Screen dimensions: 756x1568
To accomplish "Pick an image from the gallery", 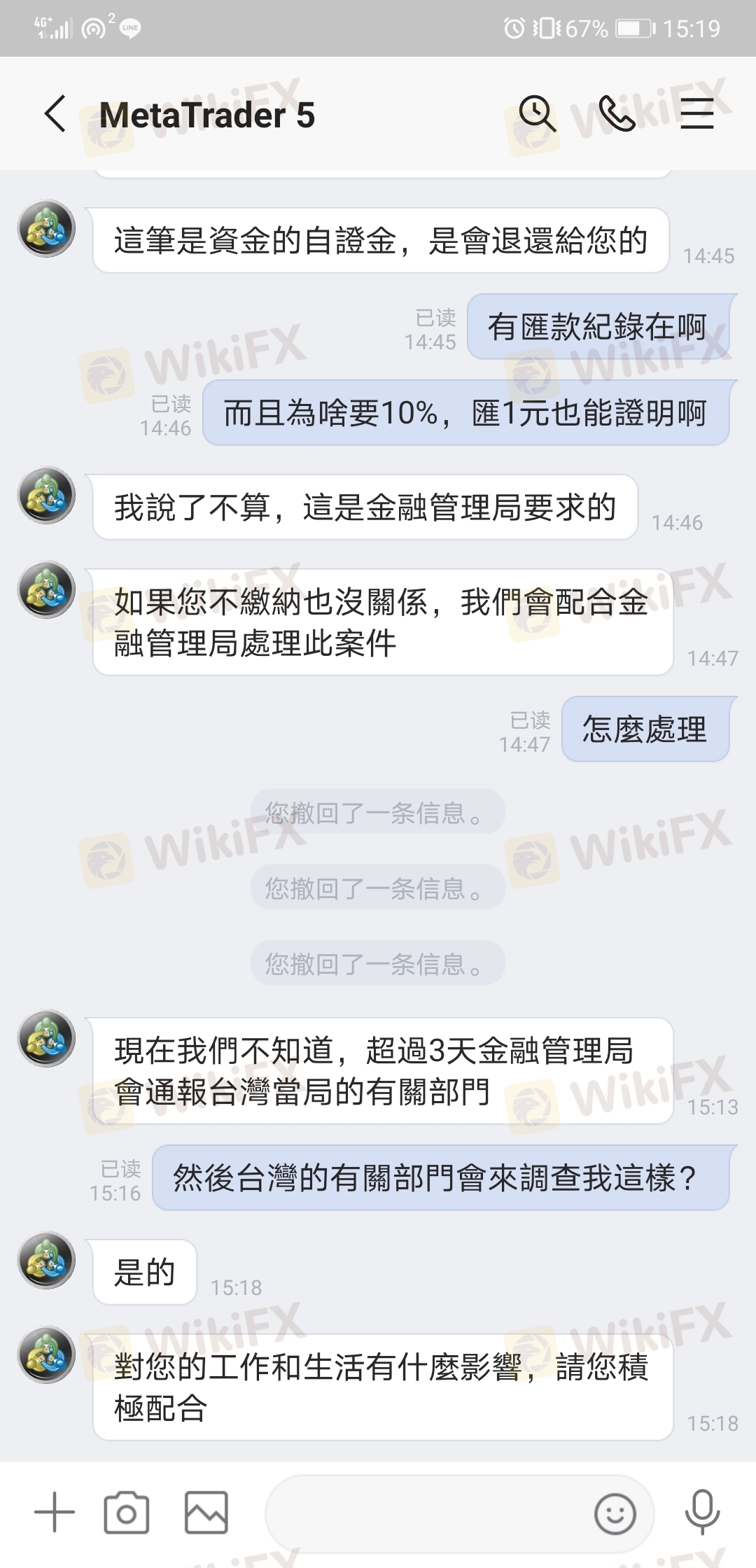I will click(x=206, y=1513).
